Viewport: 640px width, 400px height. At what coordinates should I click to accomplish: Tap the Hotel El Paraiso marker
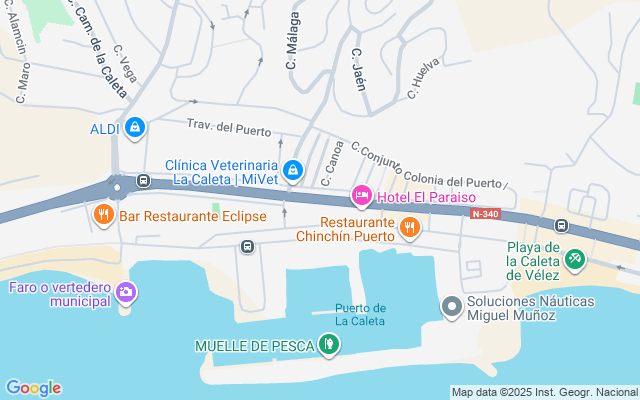click(361, 194)
